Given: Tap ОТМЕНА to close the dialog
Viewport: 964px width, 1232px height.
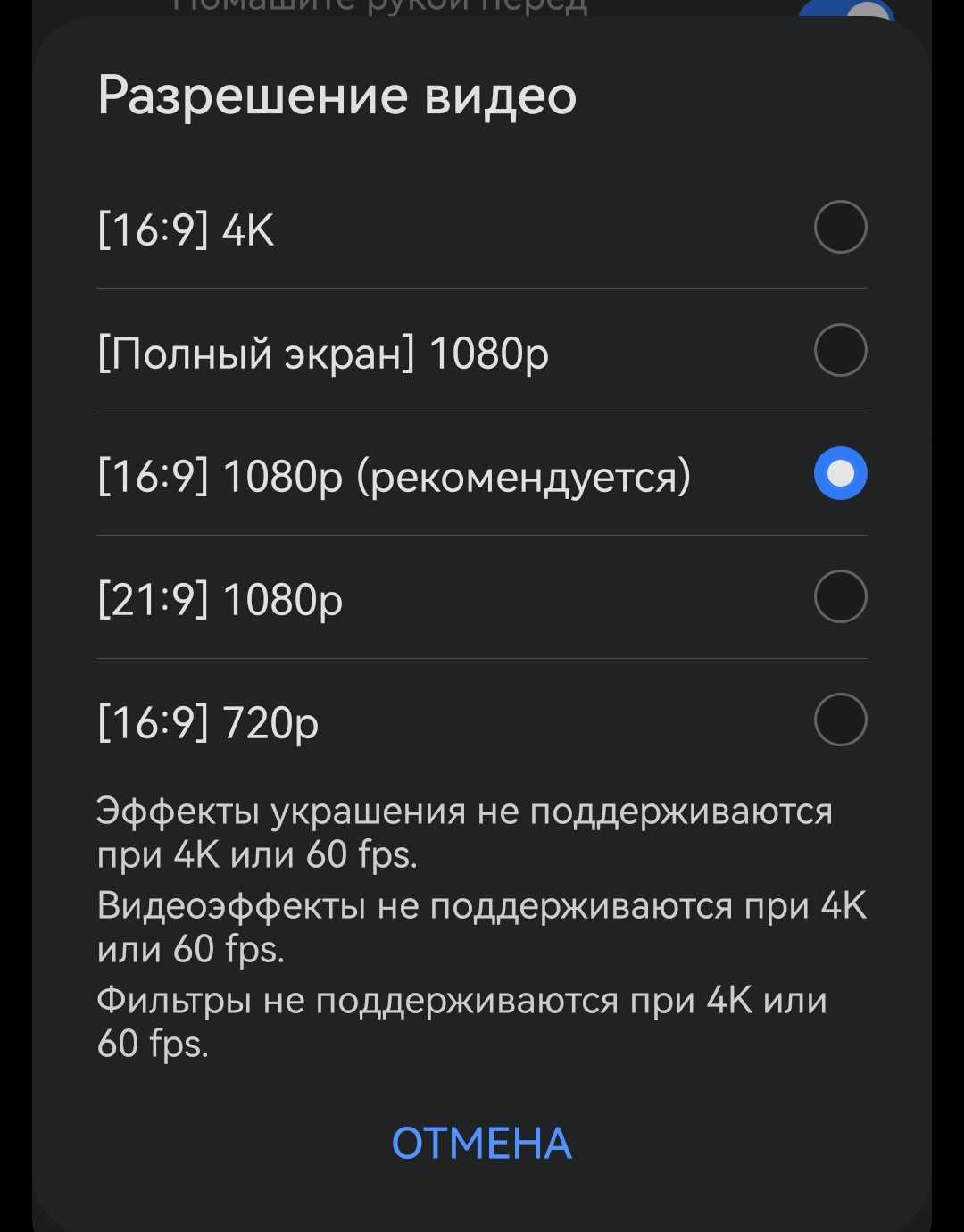Looking at the screenshot, I should (481, 1144).
